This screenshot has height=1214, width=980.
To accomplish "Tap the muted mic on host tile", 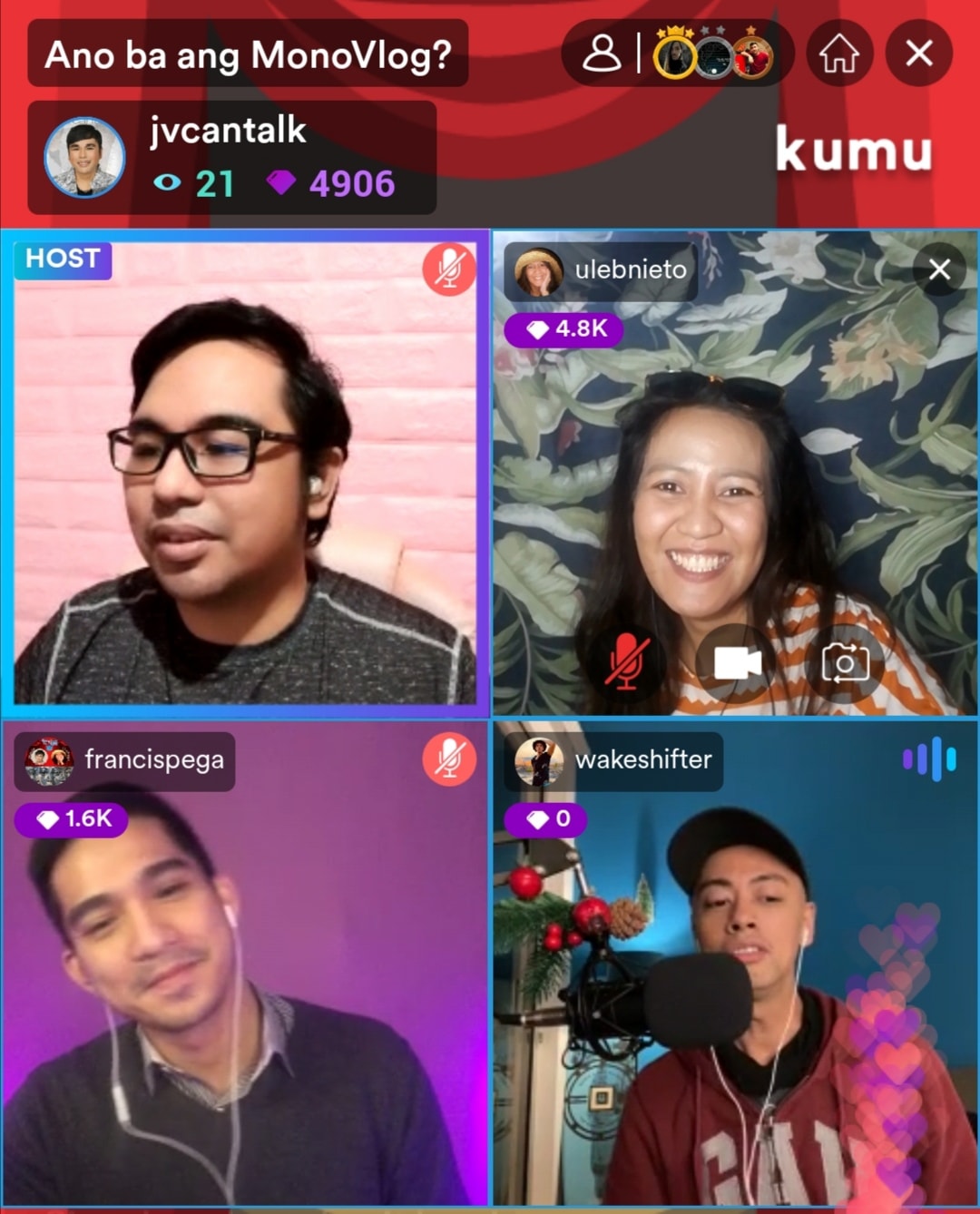I will click(449, 269).
